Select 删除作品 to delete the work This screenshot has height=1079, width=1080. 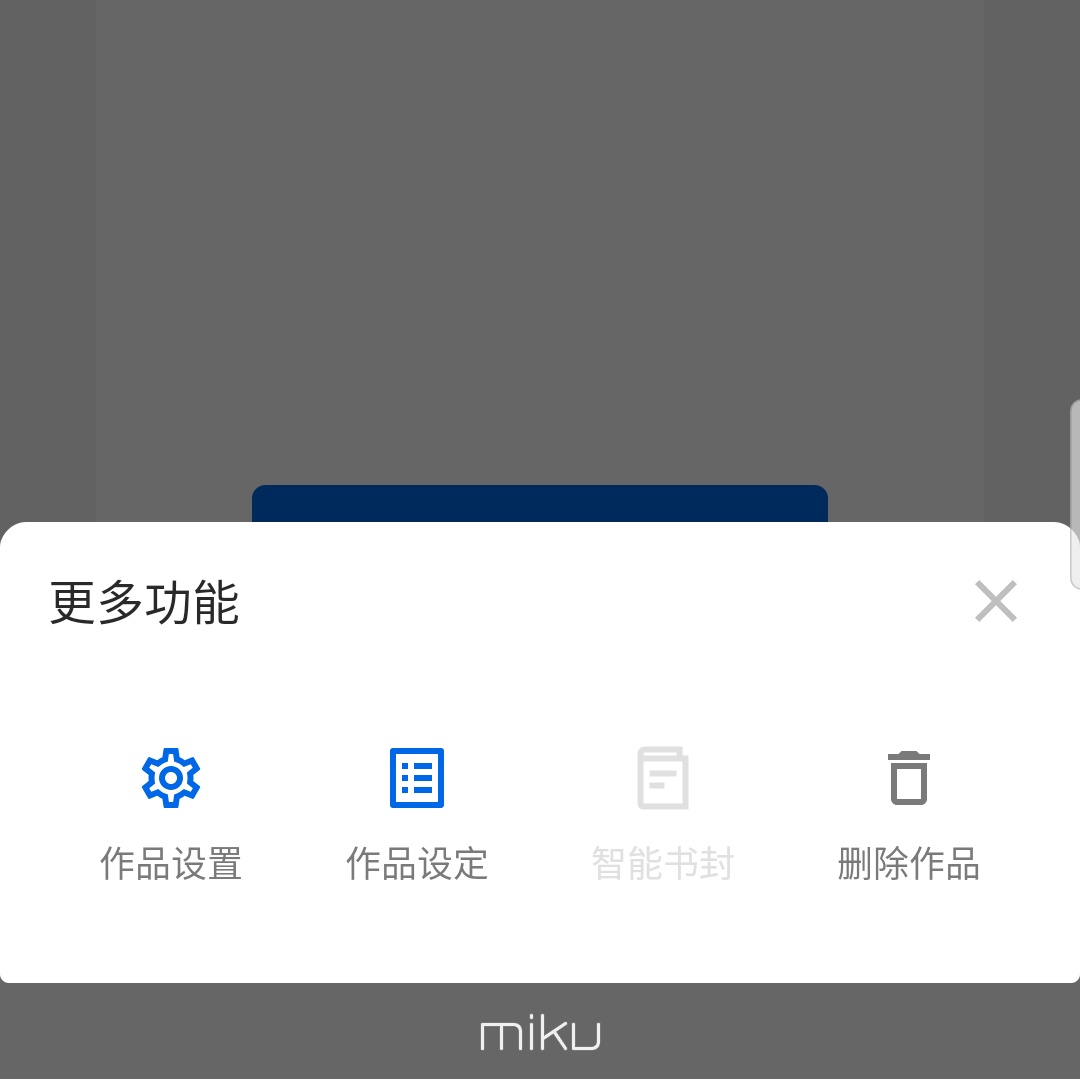[x=908, y=808]
